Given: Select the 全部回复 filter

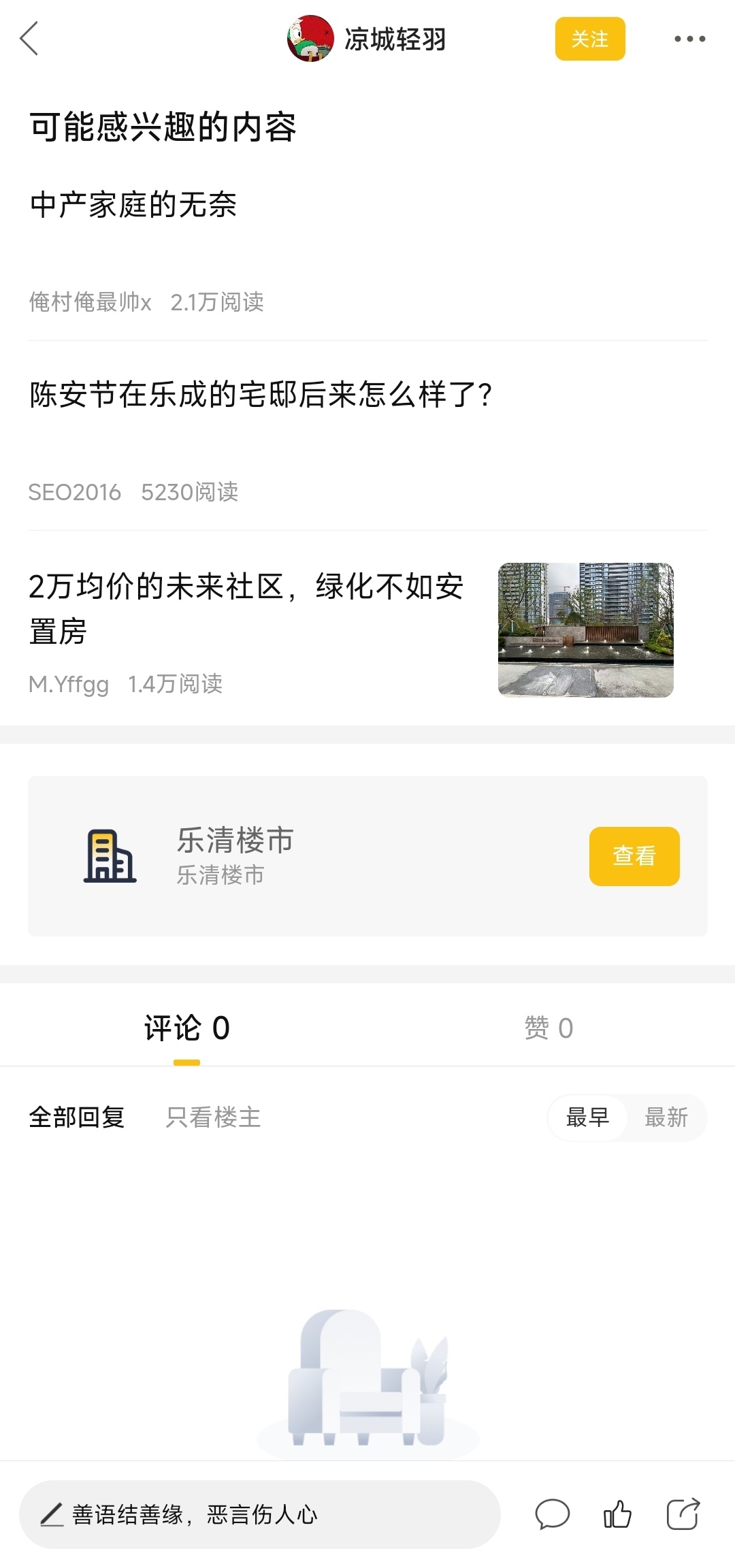Looking at the screenshot, I should click(x=77, y=1117).
